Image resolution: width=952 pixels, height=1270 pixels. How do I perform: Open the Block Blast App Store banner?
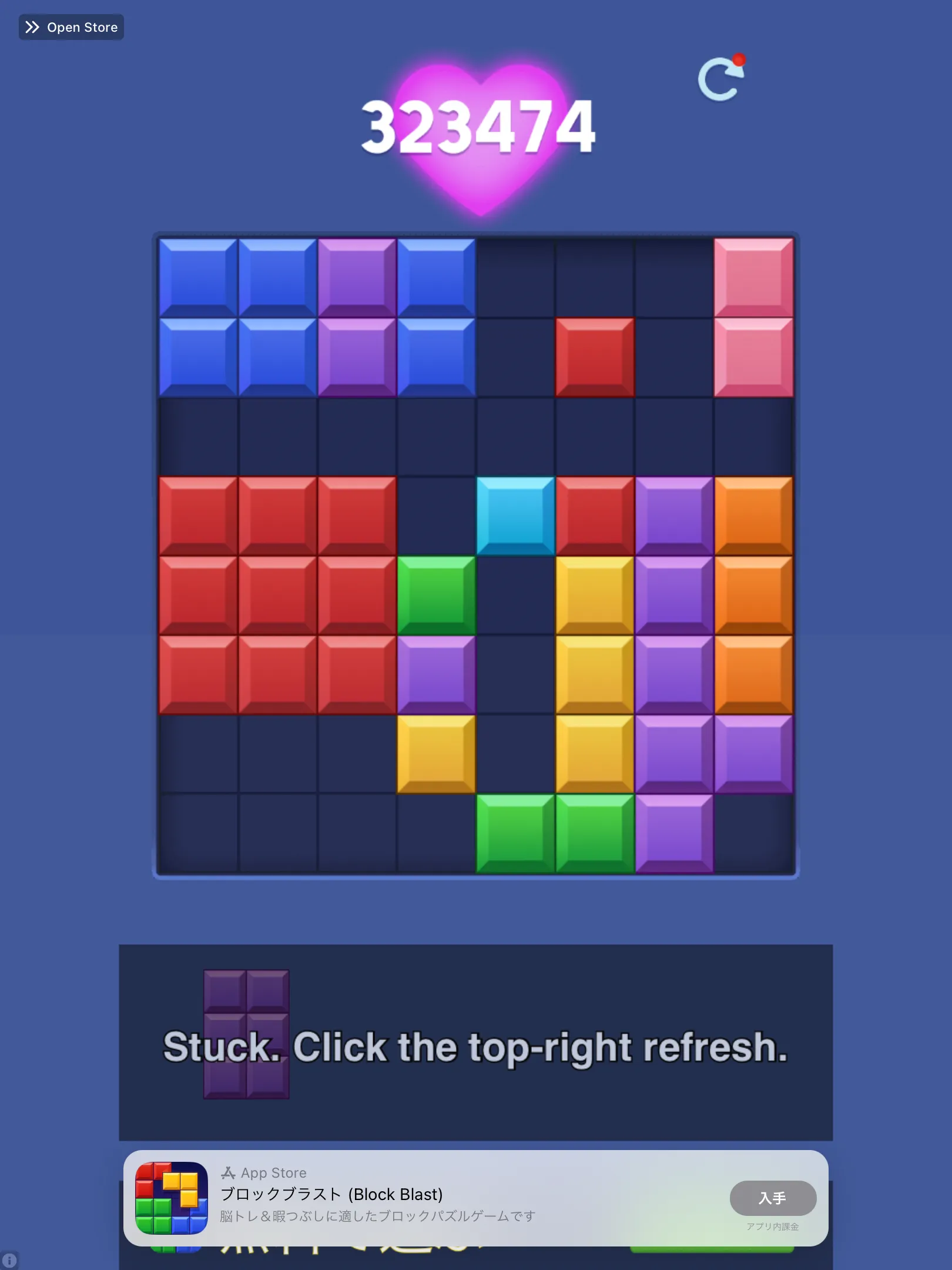pyautogui.click(x=475, y=1198)
